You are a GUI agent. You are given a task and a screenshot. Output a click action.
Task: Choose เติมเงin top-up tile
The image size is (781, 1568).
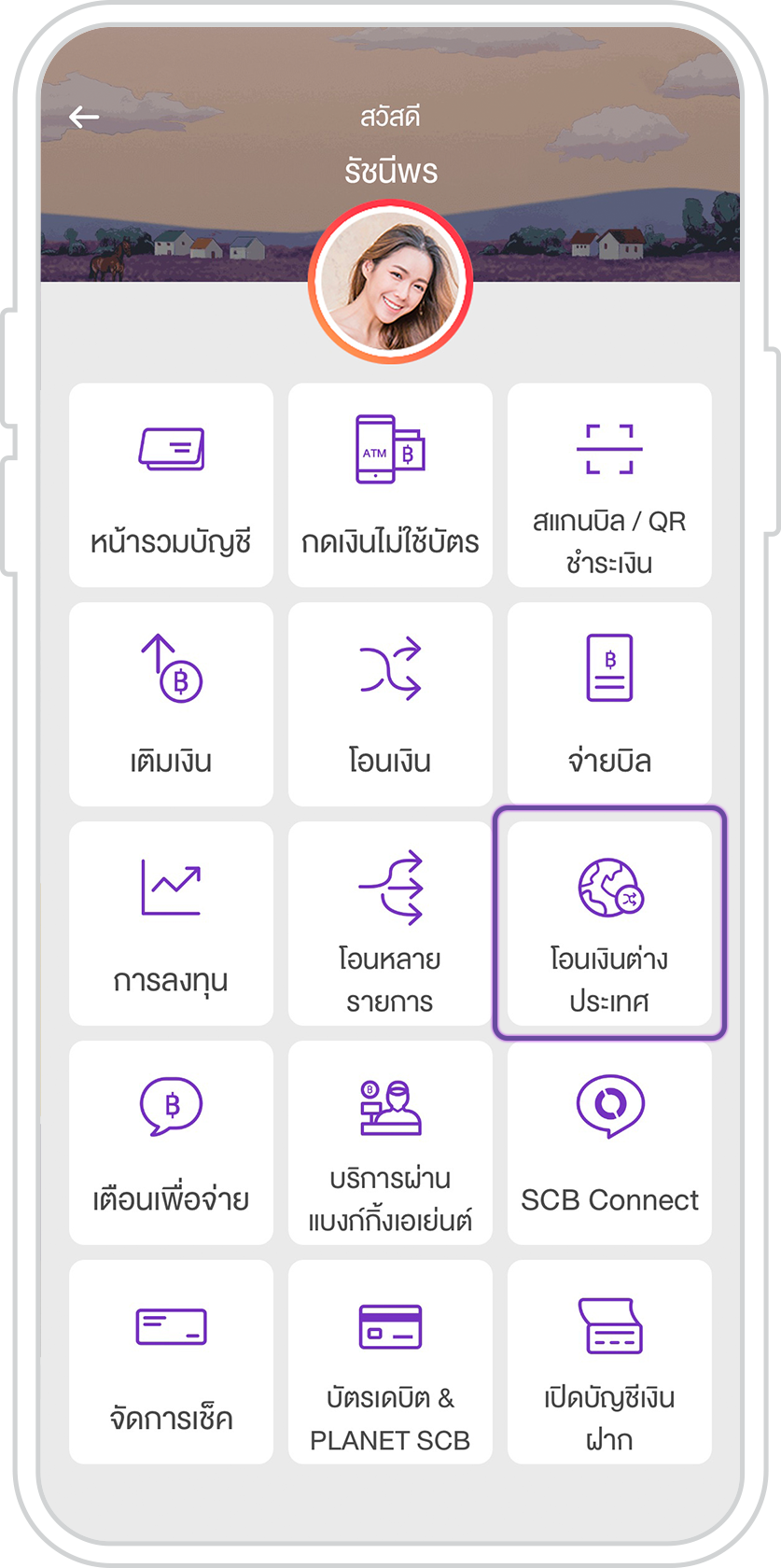(x=171, y=705)
